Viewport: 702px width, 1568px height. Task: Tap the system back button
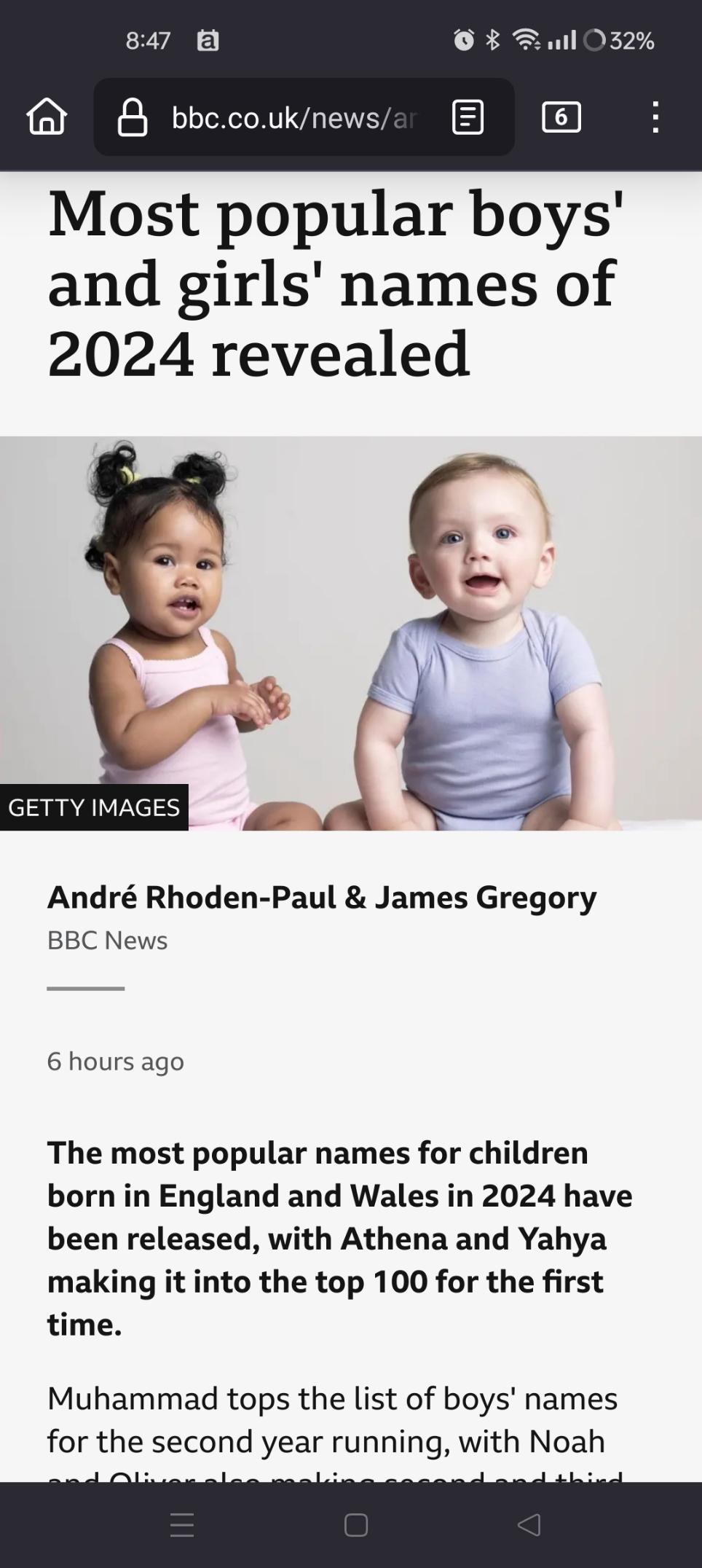[x=529, y=1524]
